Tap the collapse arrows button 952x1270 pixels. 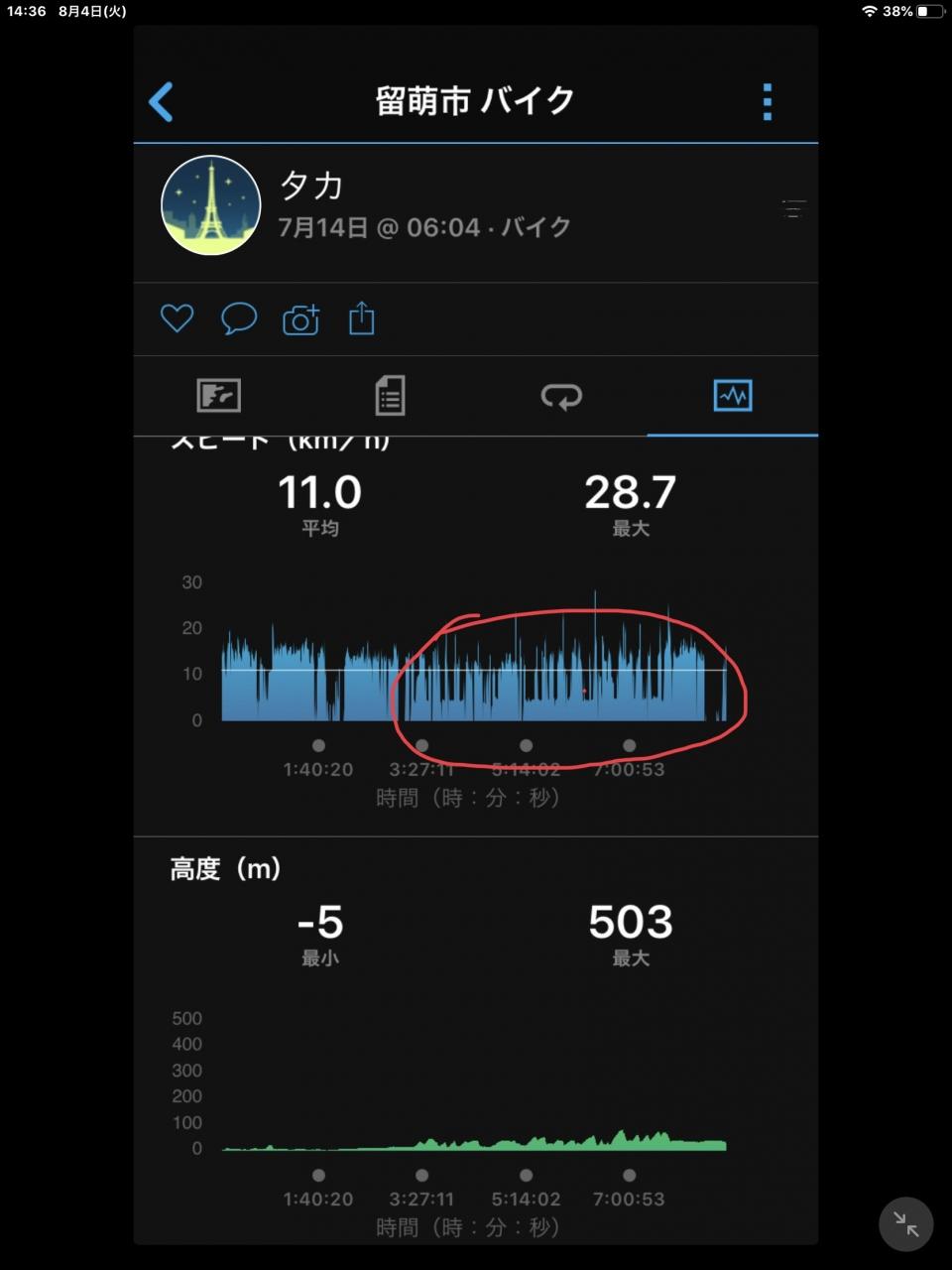(905, 1223)
